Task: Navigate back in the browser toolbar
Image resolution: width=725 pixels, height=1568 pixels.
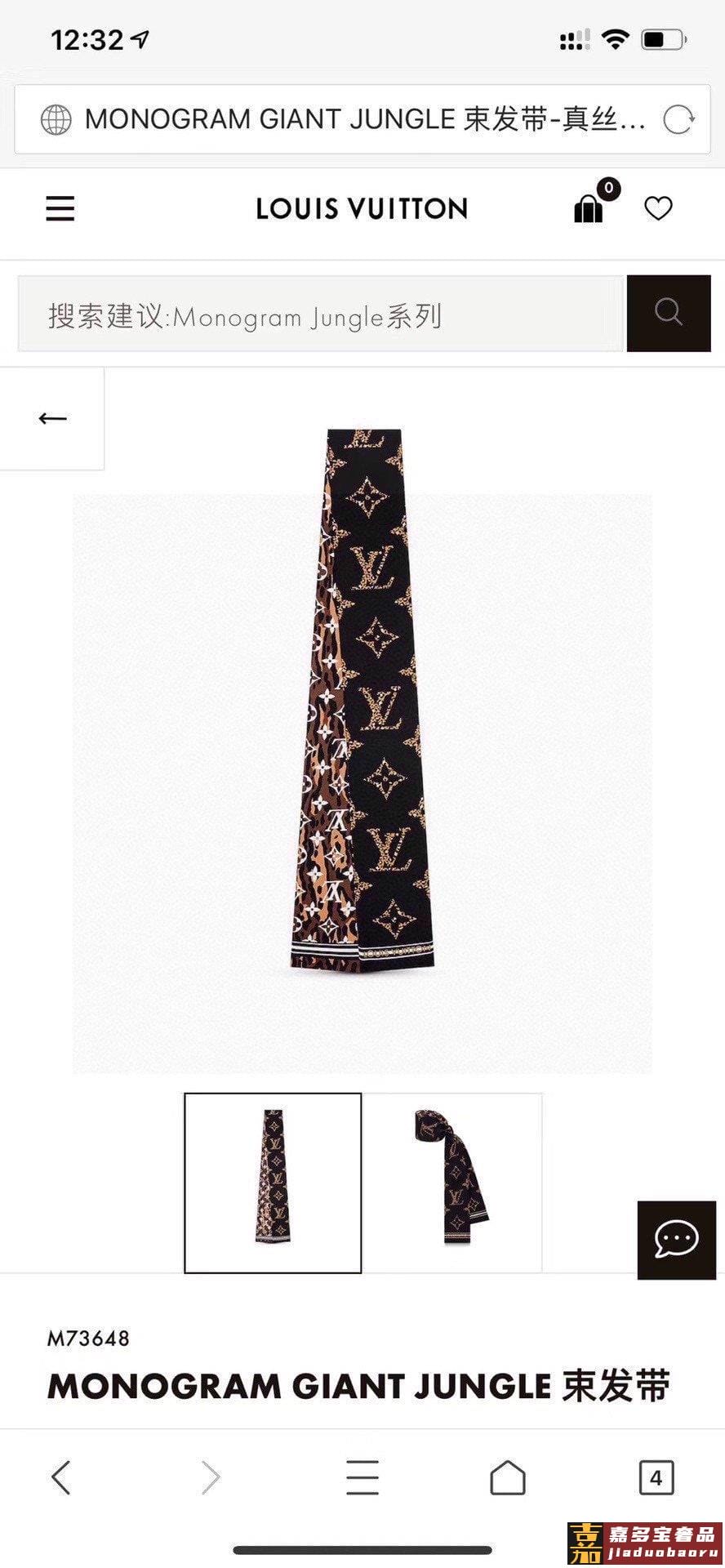Action: click(x=60, y=1477)
